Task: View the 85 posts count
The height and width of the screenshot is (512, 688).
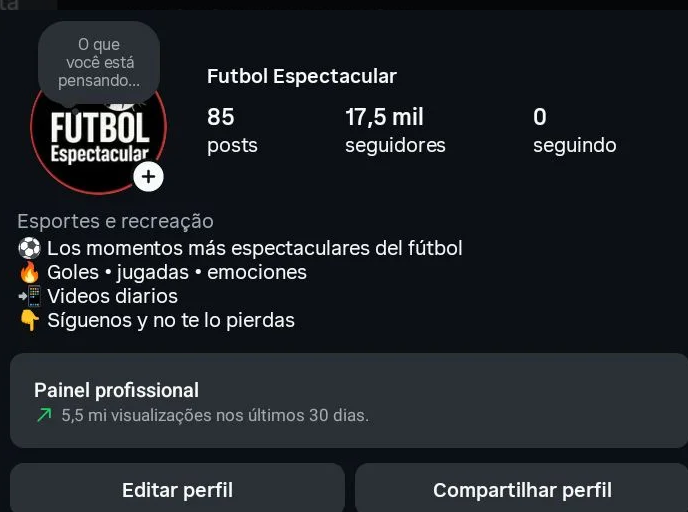Action: point(231,131)
